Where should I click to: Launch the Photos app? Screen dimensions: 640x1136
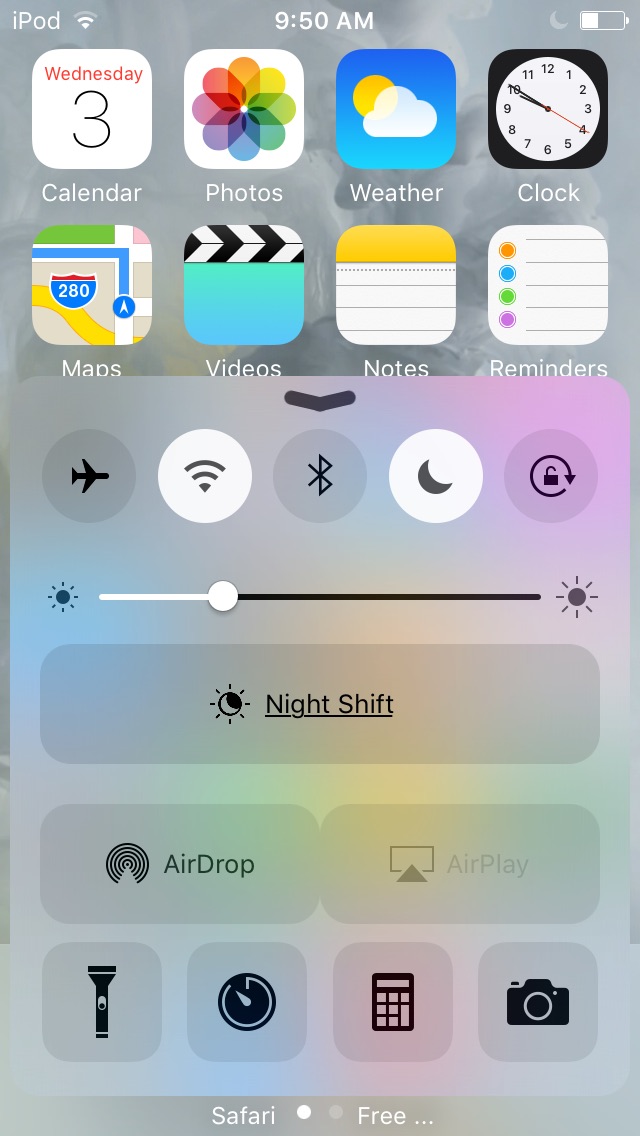244,109
